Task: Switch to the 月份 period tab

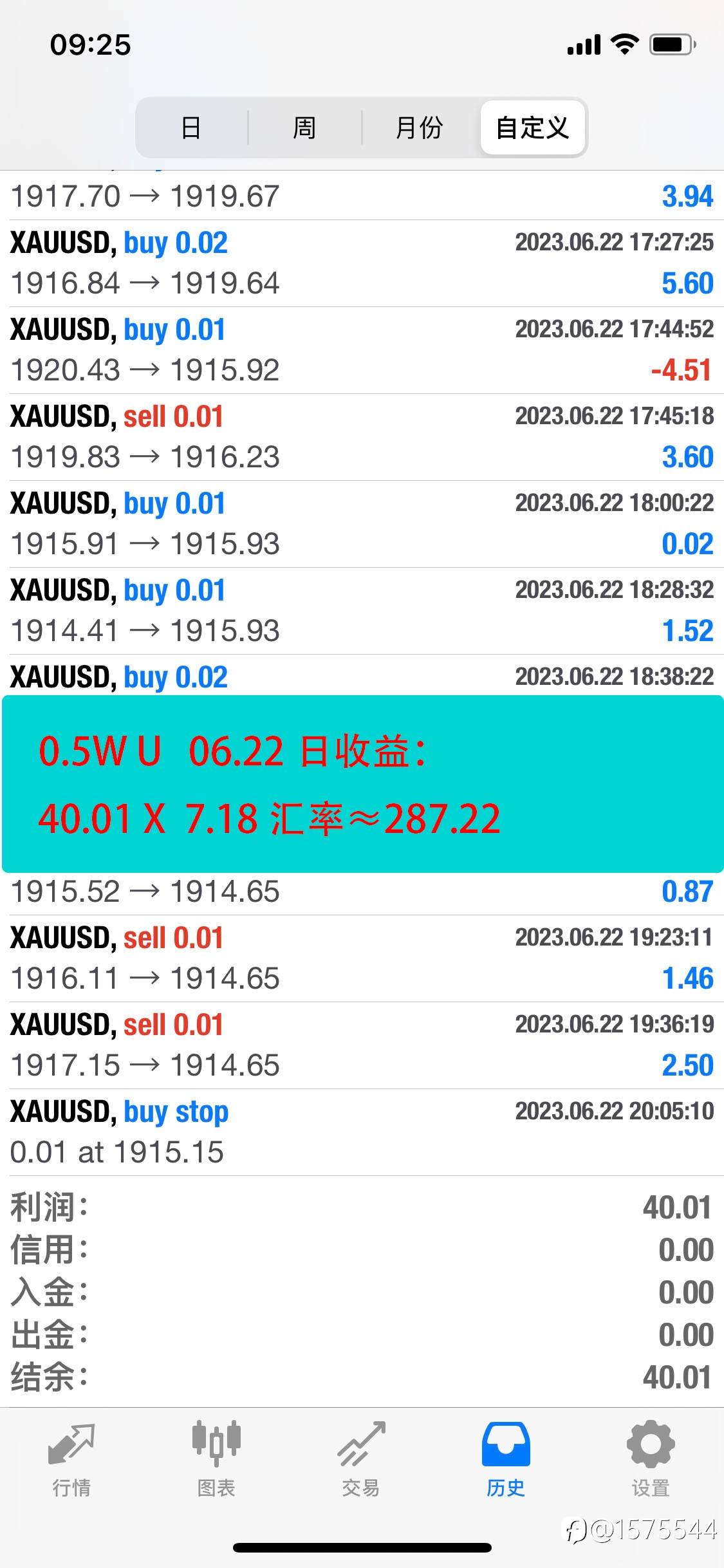Action: [420, 127]
